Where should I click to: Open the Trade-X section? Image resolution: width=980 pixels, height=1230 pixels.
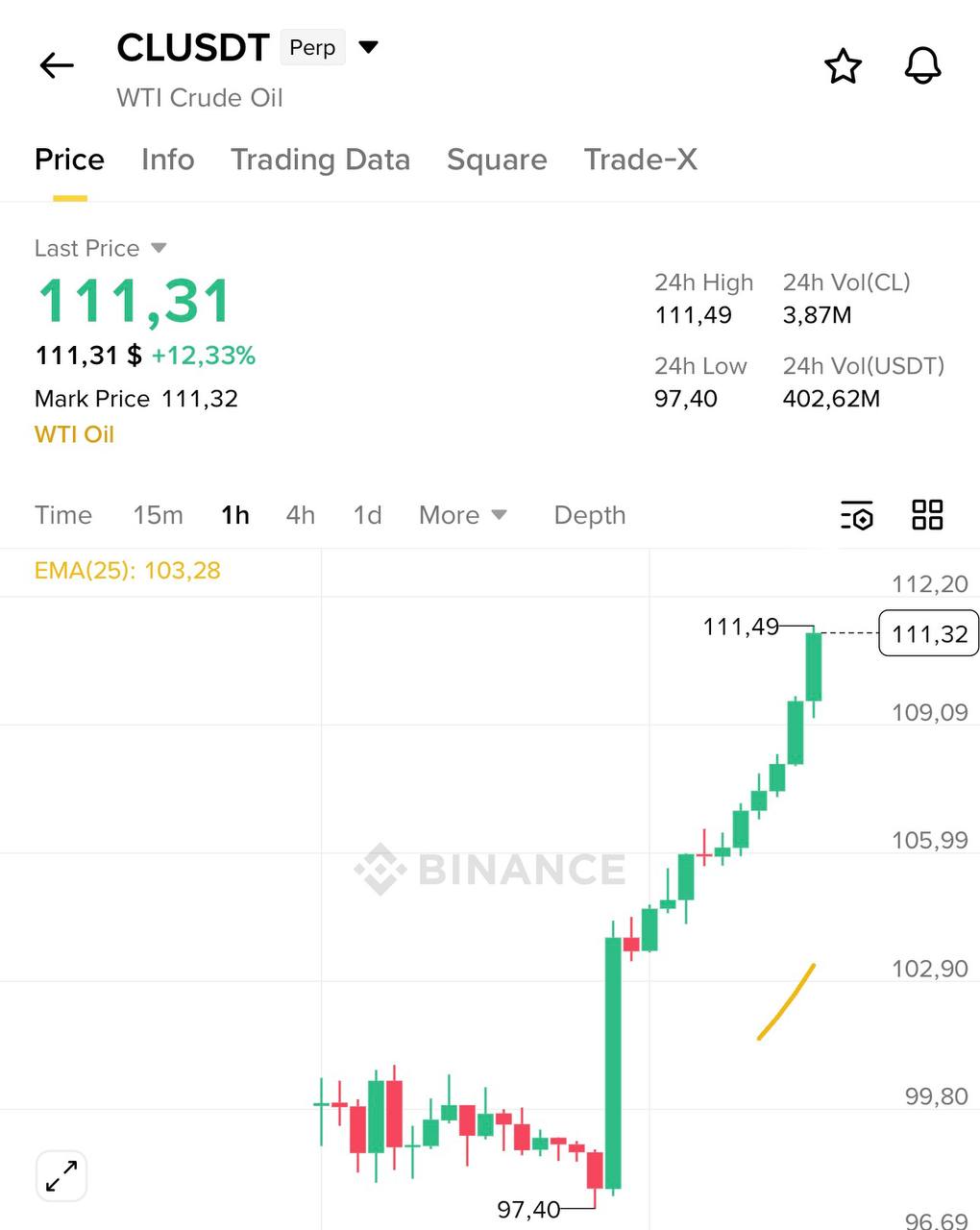click(640, 160)
